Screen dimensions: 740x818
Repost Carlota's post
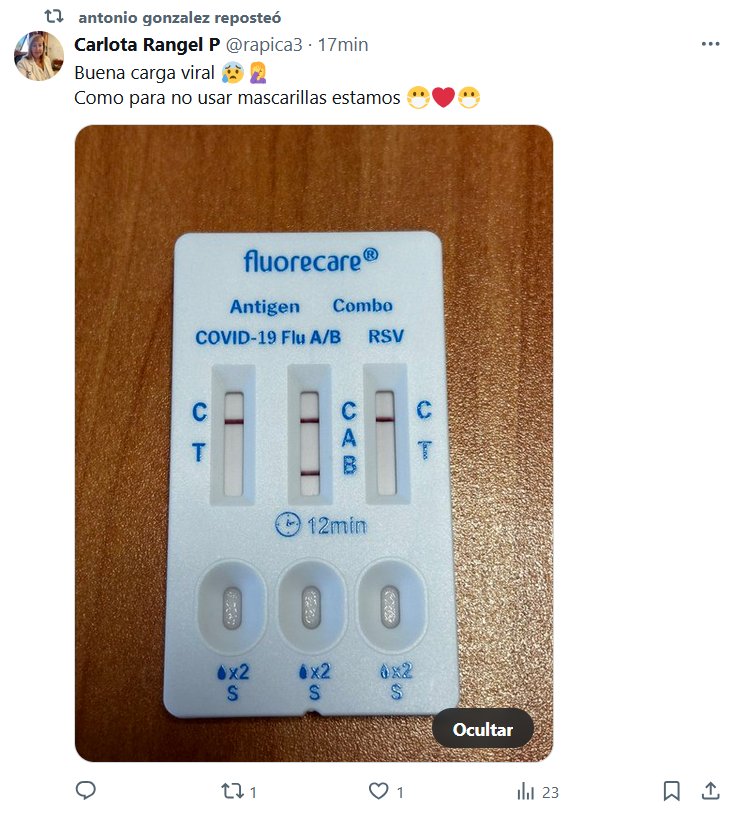[x=232, y=791]
